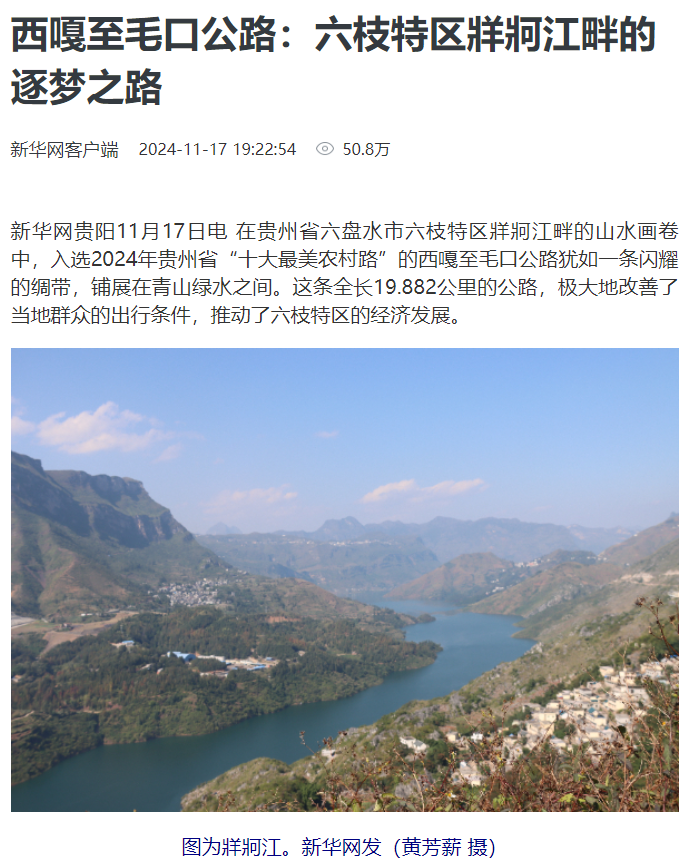Open the Zangke River landscape photo

click(345, 579)
